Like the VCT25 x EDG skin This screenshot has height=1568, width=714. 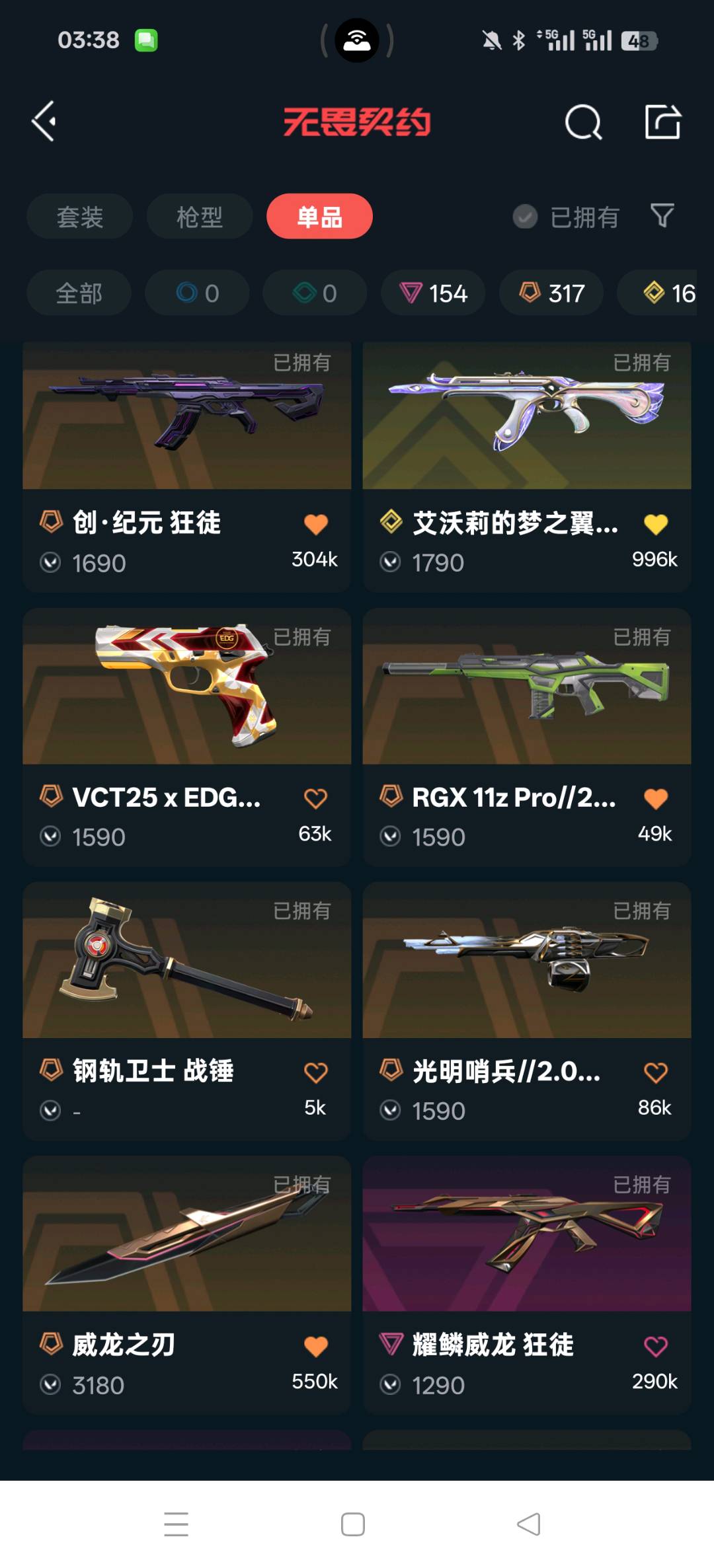click(x=315, y=798)
